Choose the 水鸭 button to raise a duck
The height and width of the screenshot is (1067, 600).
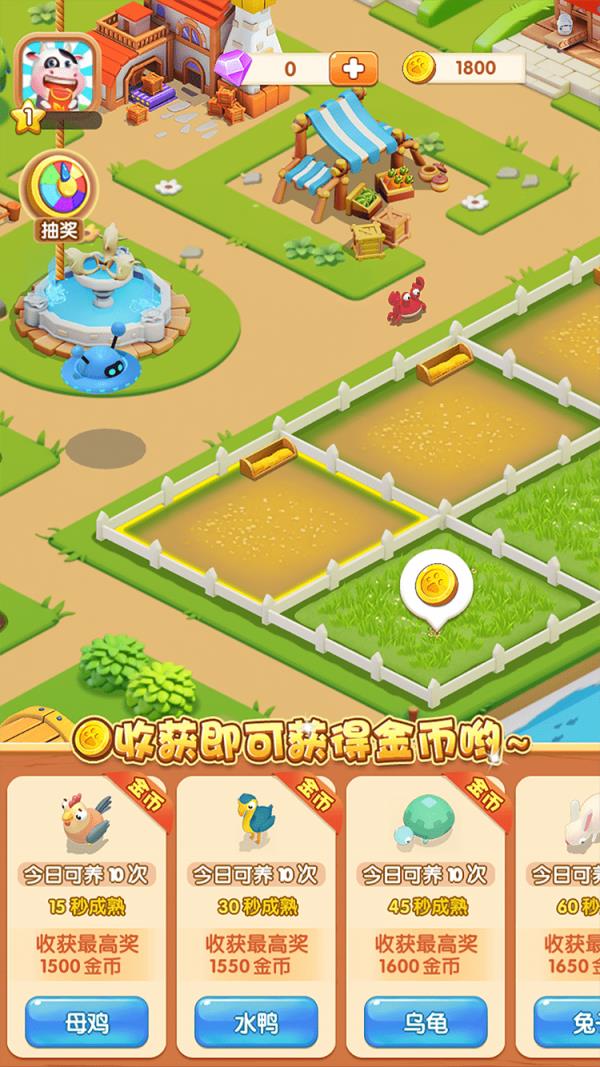(x=256, y=1022)
